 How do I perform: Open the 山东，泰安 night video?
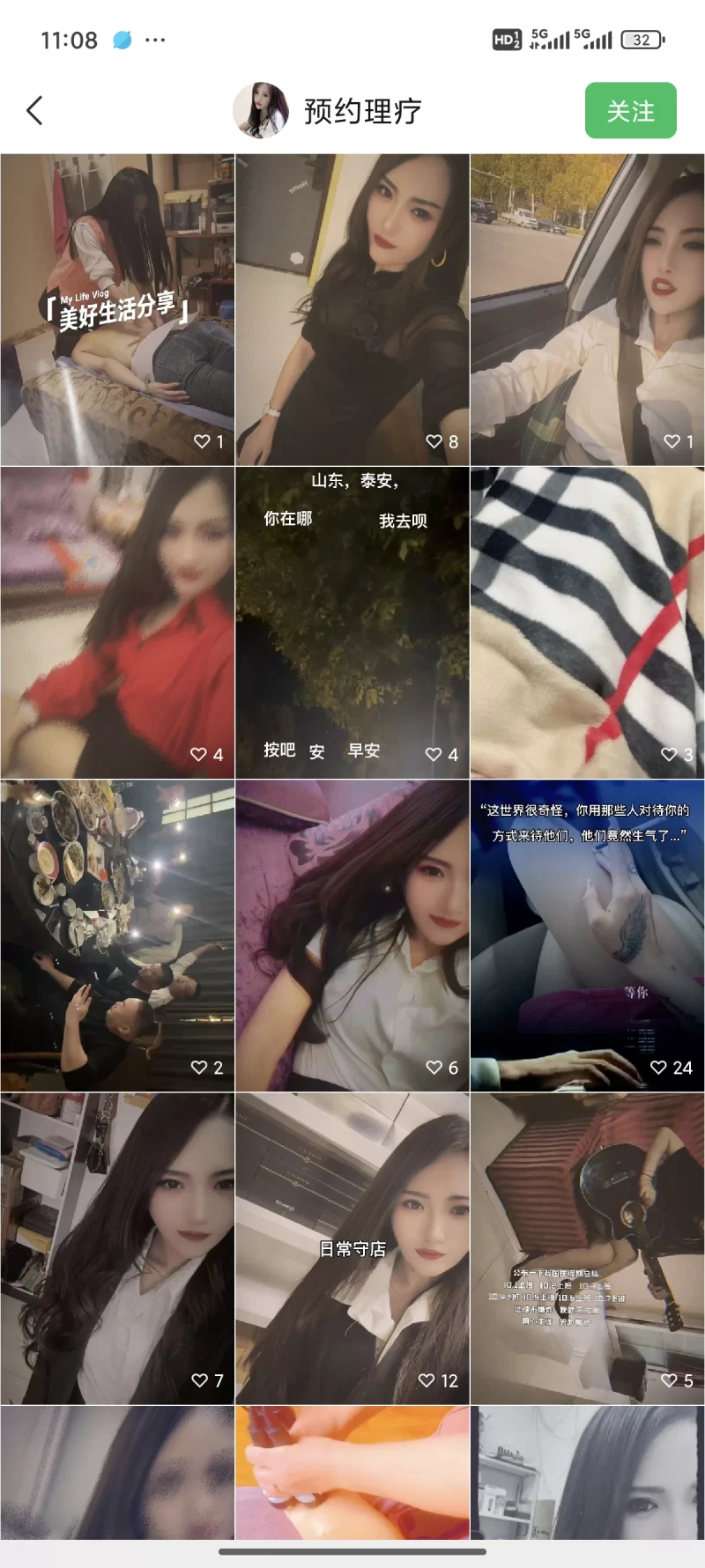352,622
